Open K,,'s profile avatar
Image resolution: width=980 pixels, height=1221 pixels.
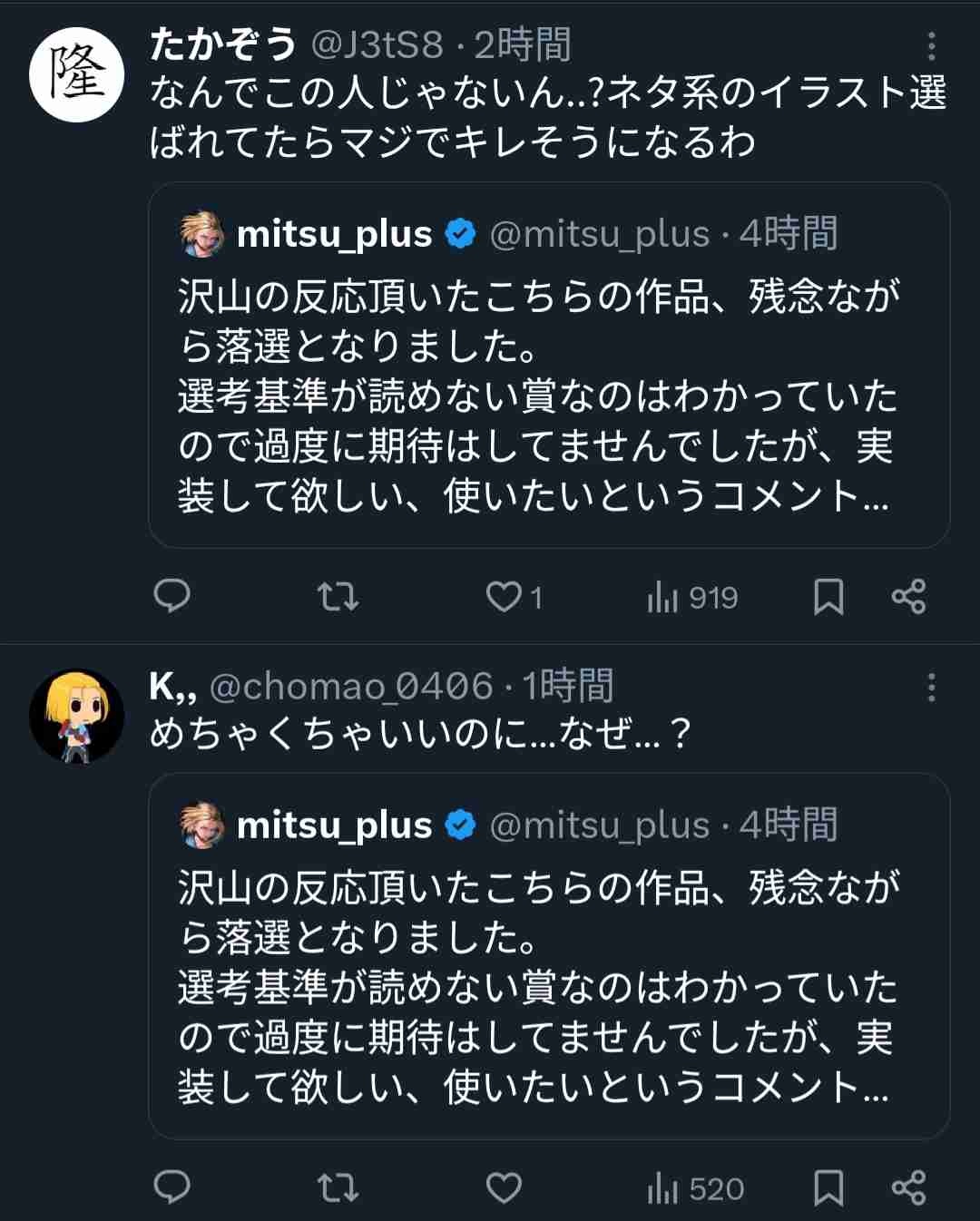pyautogui.click(x=76, y=716)
